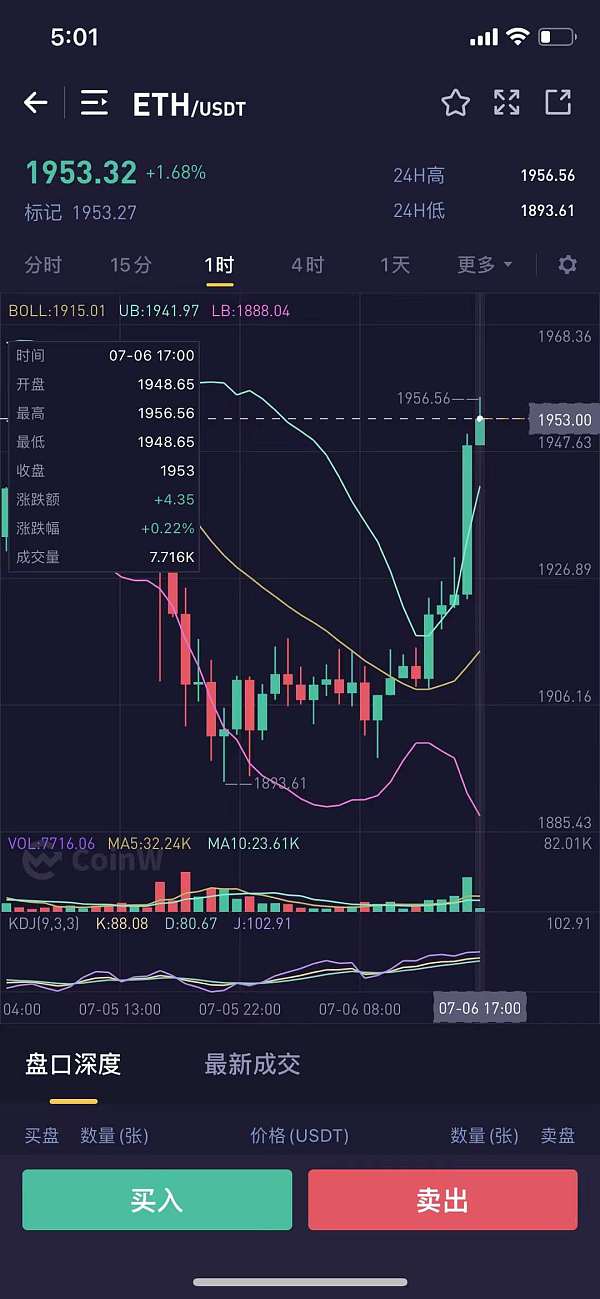
Task: Open chart settings gear
Action: coord(567,265)
